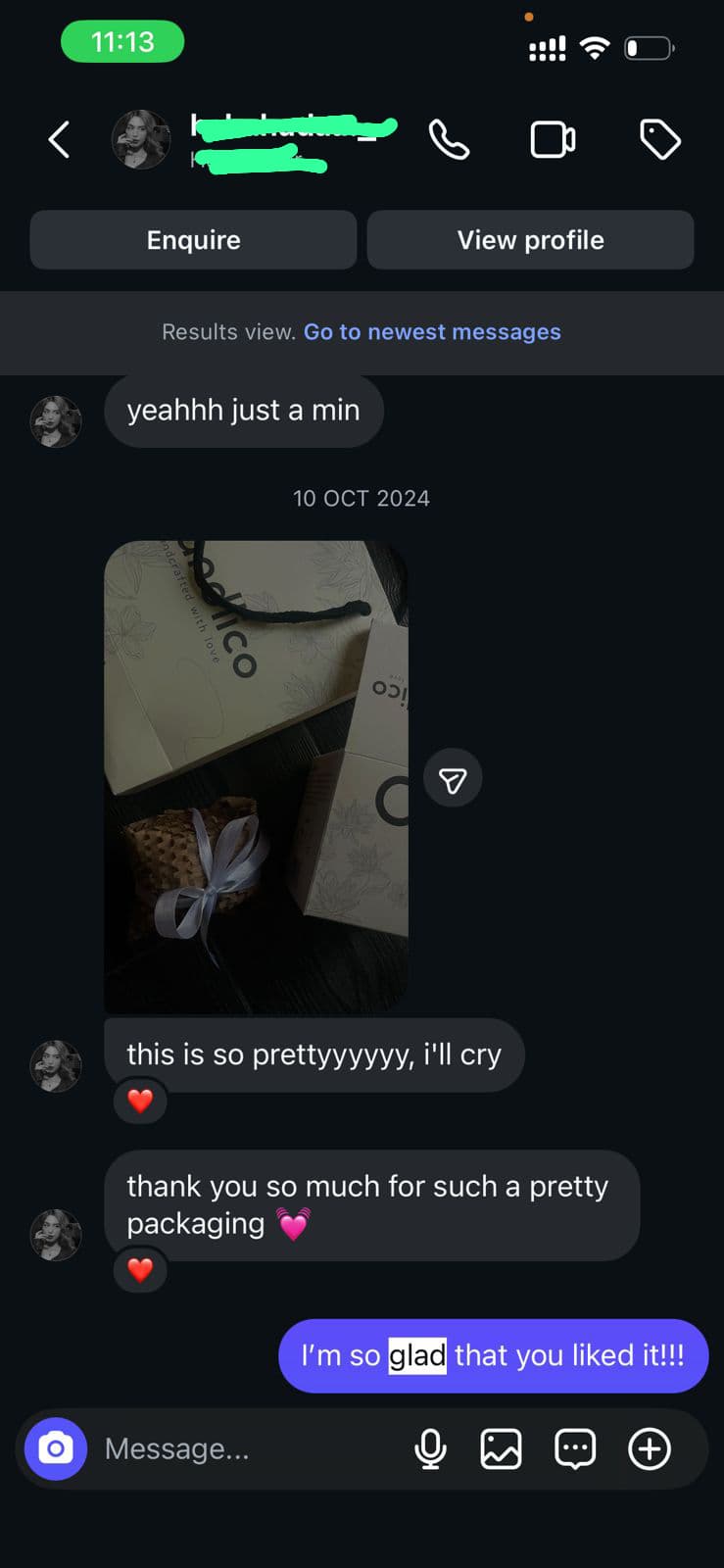Open View profile
Viewport: 724px width, 1568px height.
pyautogui.click(x=530, y=240)
